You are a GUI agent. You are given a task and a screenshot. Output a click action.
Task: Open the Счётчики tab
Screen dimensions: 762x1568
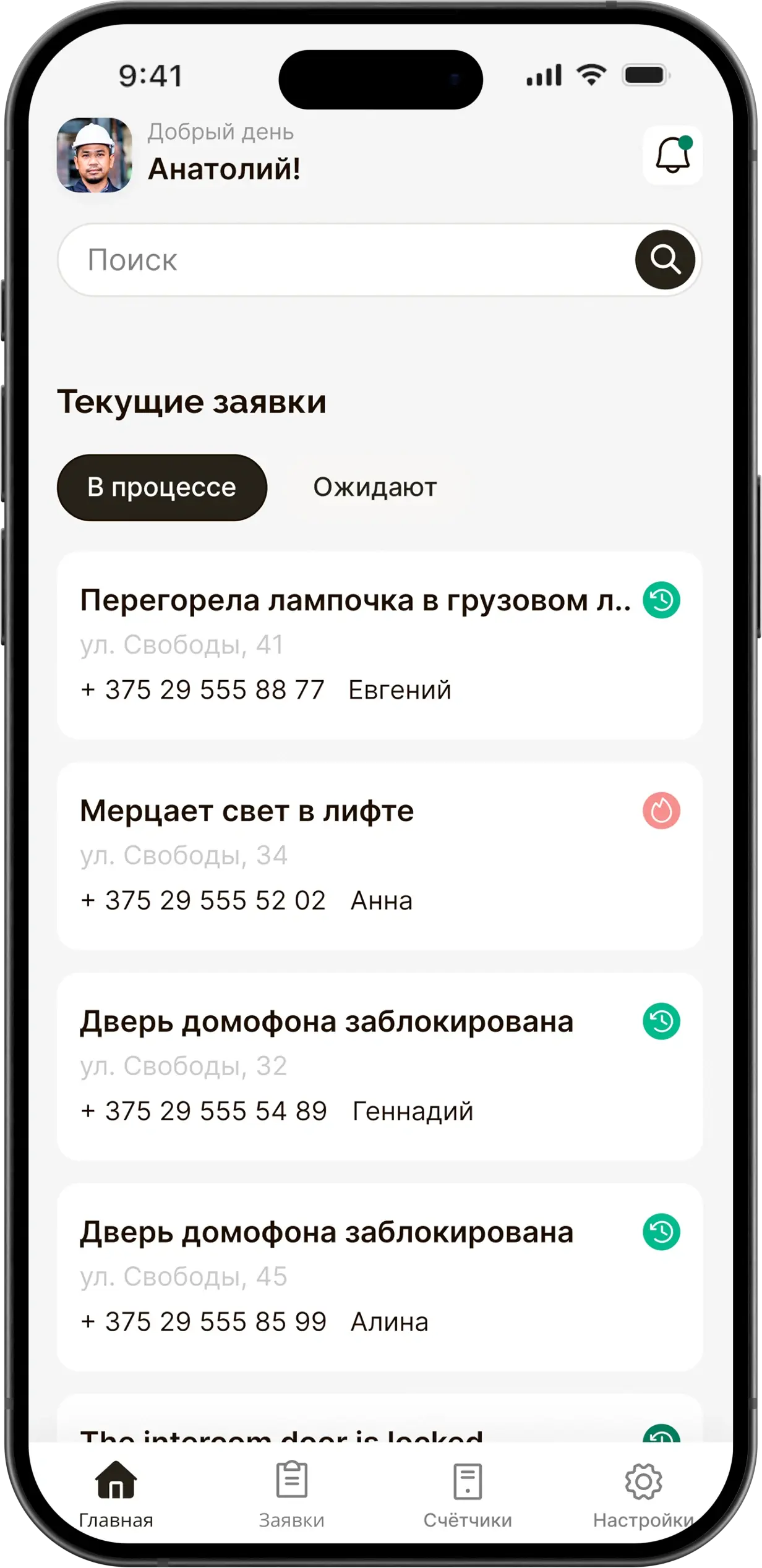[x=468, y=1494]
